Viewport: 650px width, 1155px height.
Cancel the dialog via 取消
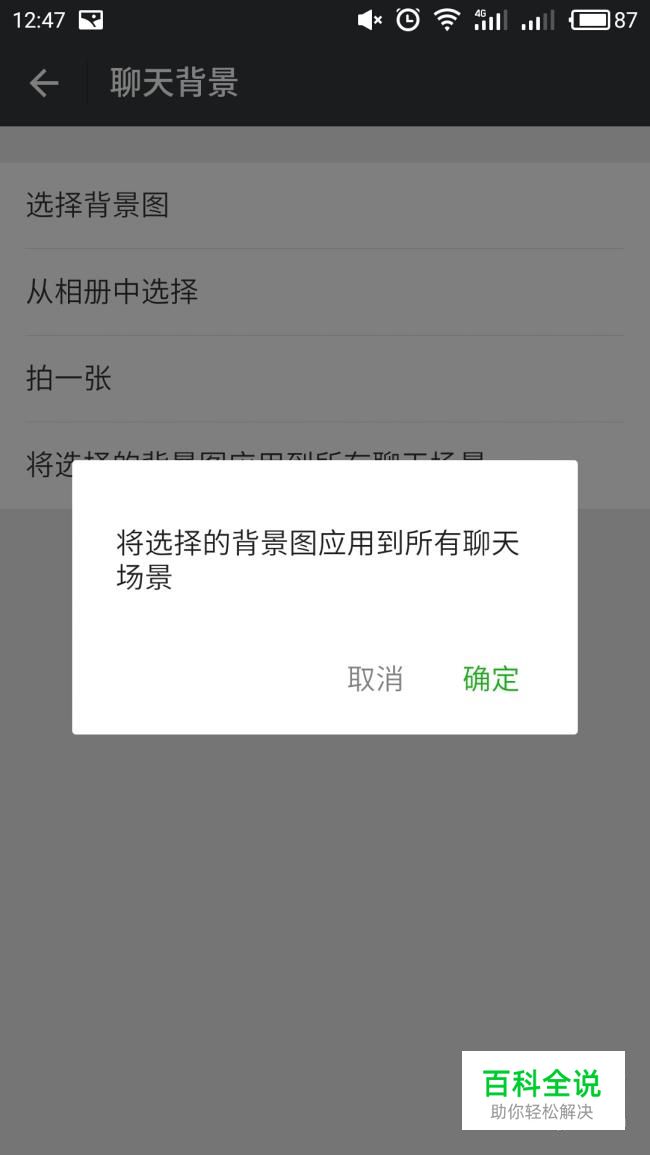pyautogui.click(x=375, y=679)
